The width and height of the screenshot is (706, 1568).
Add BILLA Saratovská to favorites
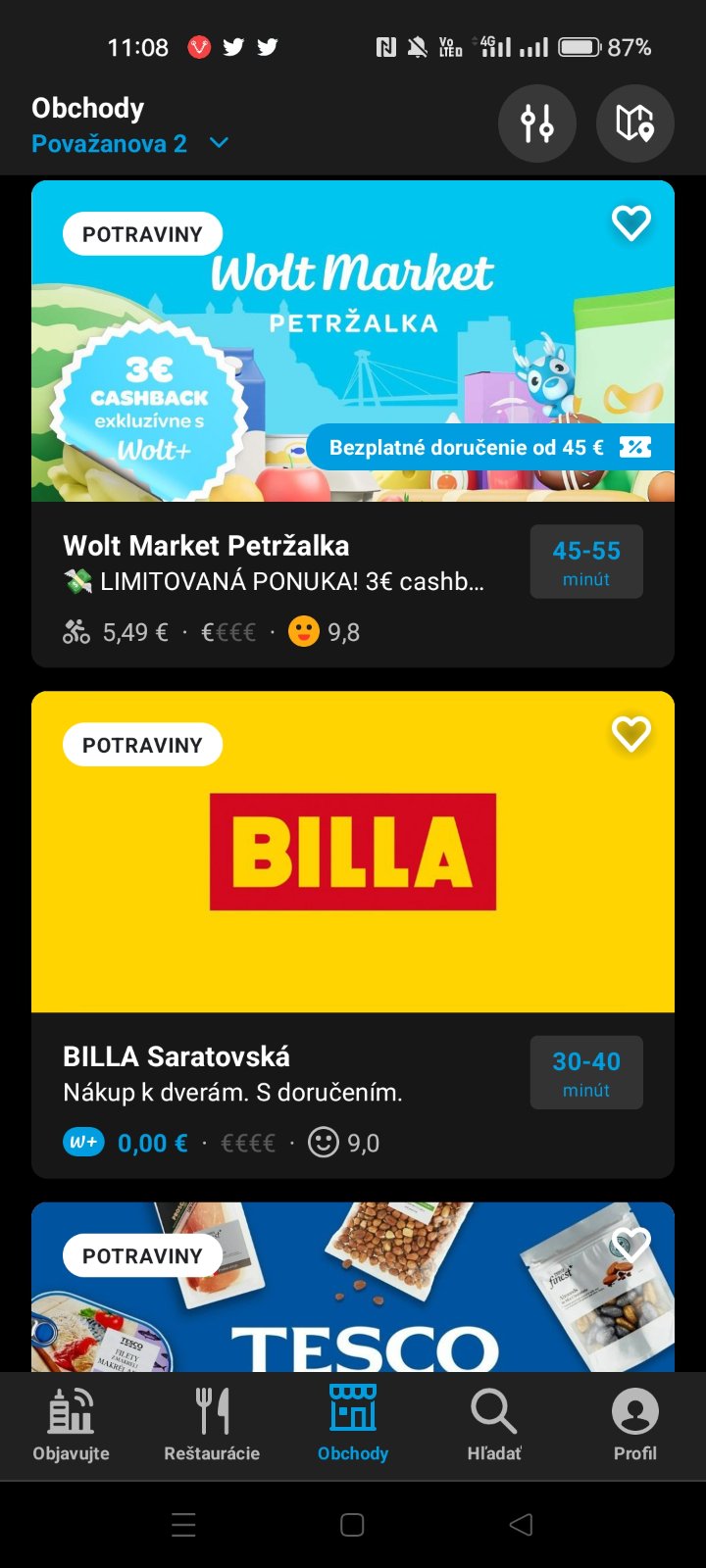point(630,734)
